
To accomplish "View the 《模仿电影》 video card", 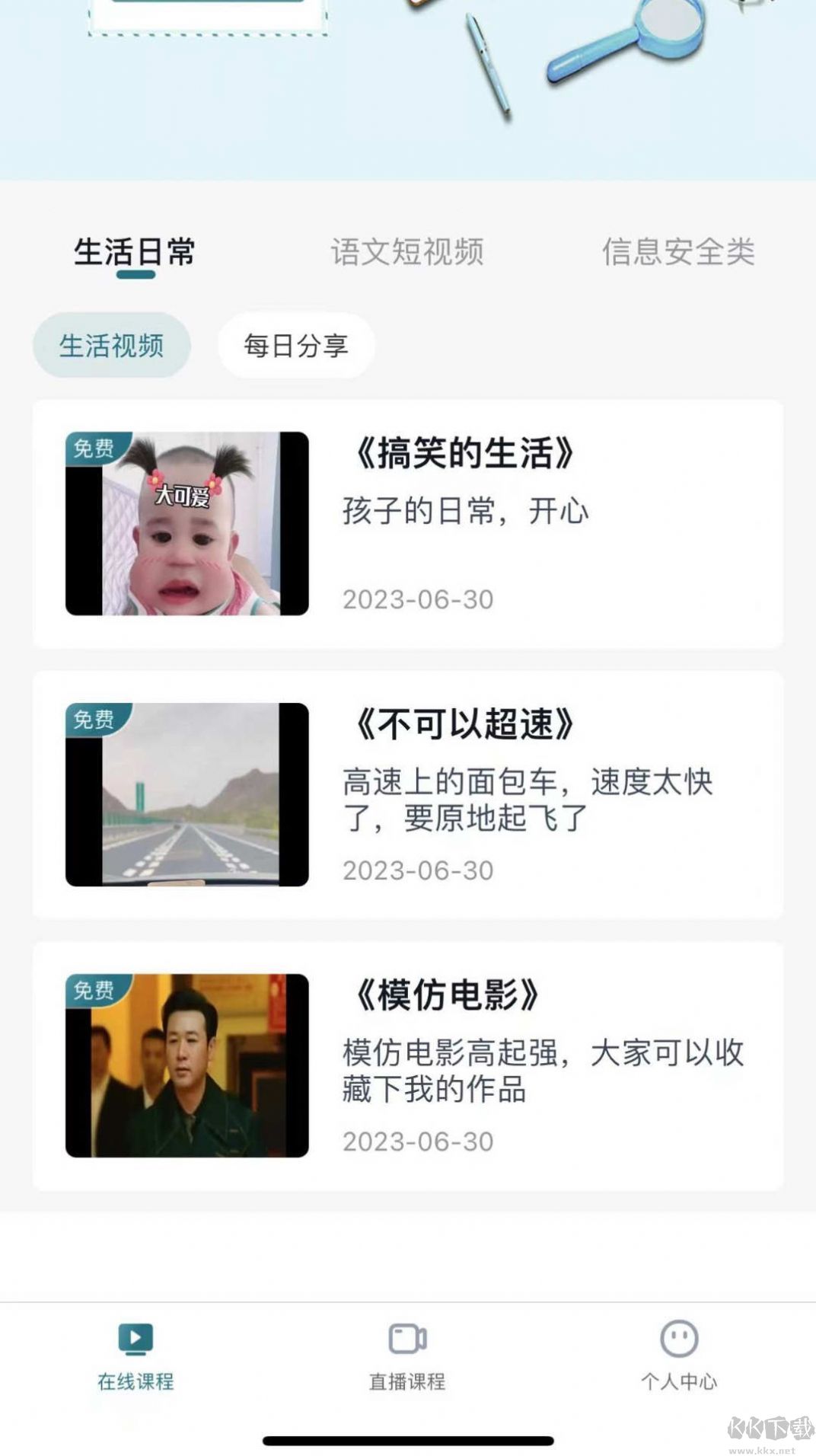I will (407, 1065).
